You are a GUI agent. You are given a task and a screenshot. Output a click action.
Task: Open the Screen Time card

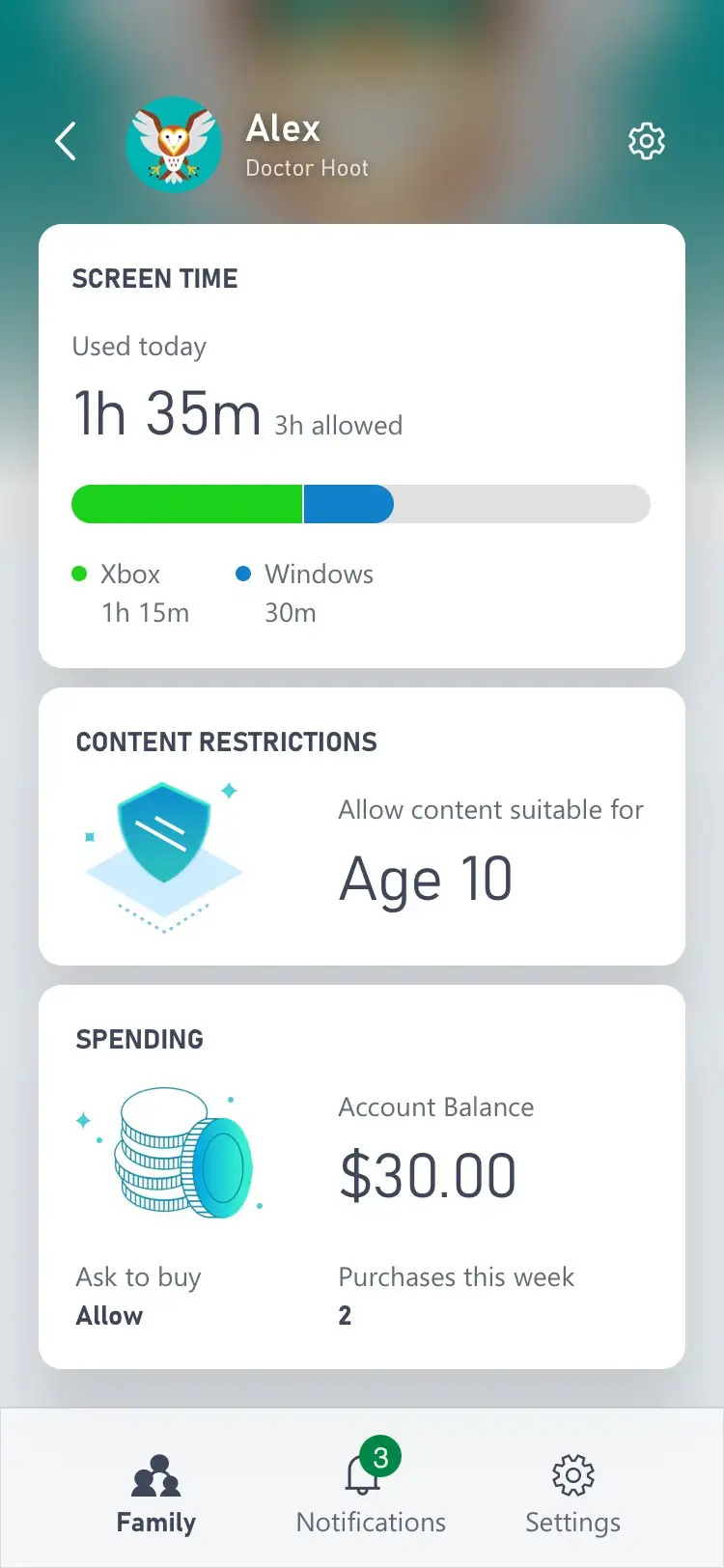[x=361, y=445]
